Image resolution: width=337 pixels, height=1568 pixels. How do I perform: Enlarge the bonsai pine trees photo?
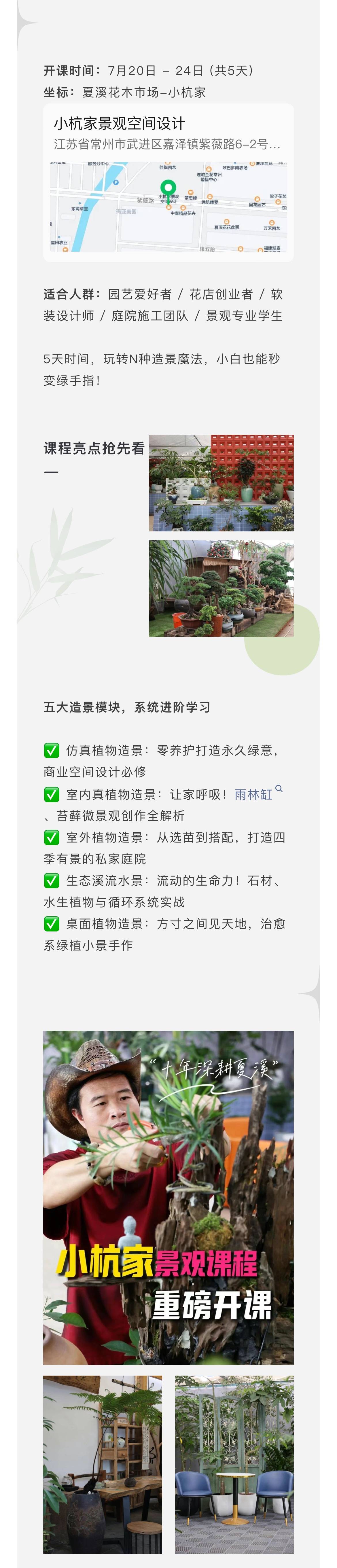click(221, 589)
